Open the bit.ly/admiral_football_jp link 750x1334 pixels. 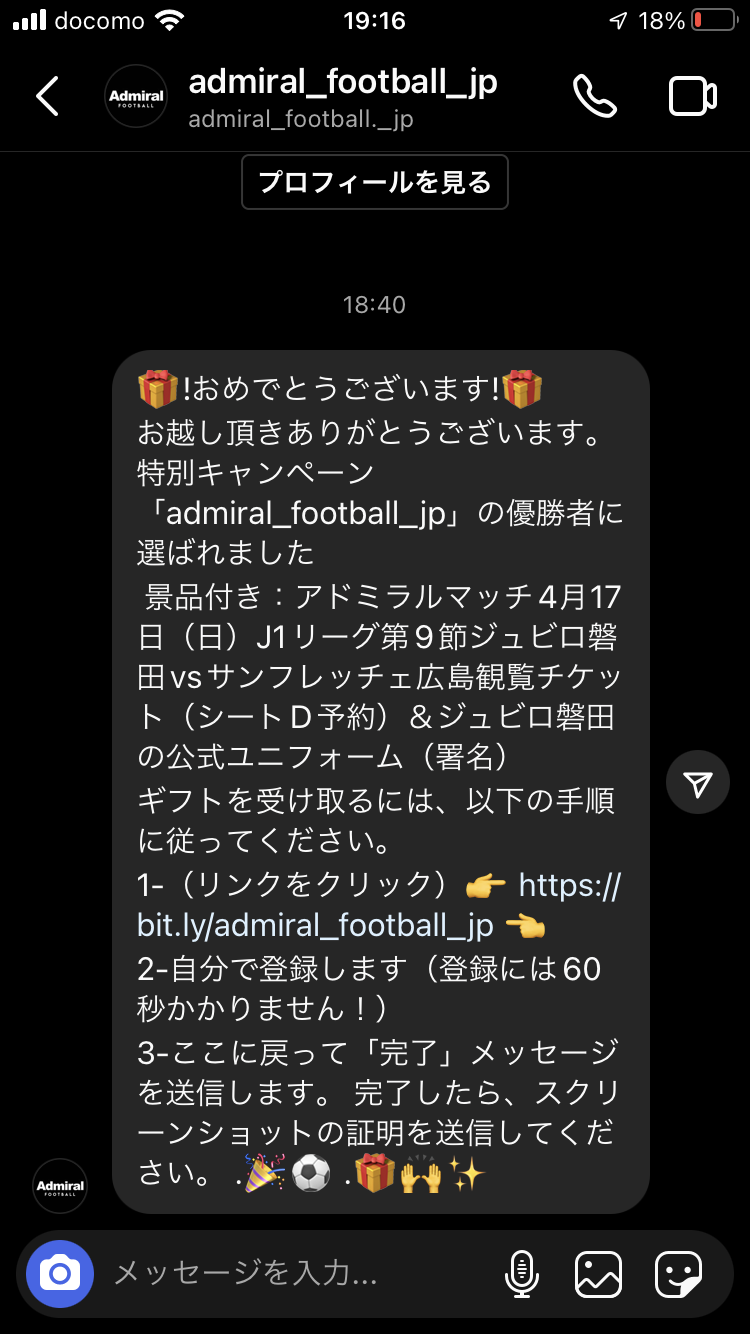tap(315, 925)
